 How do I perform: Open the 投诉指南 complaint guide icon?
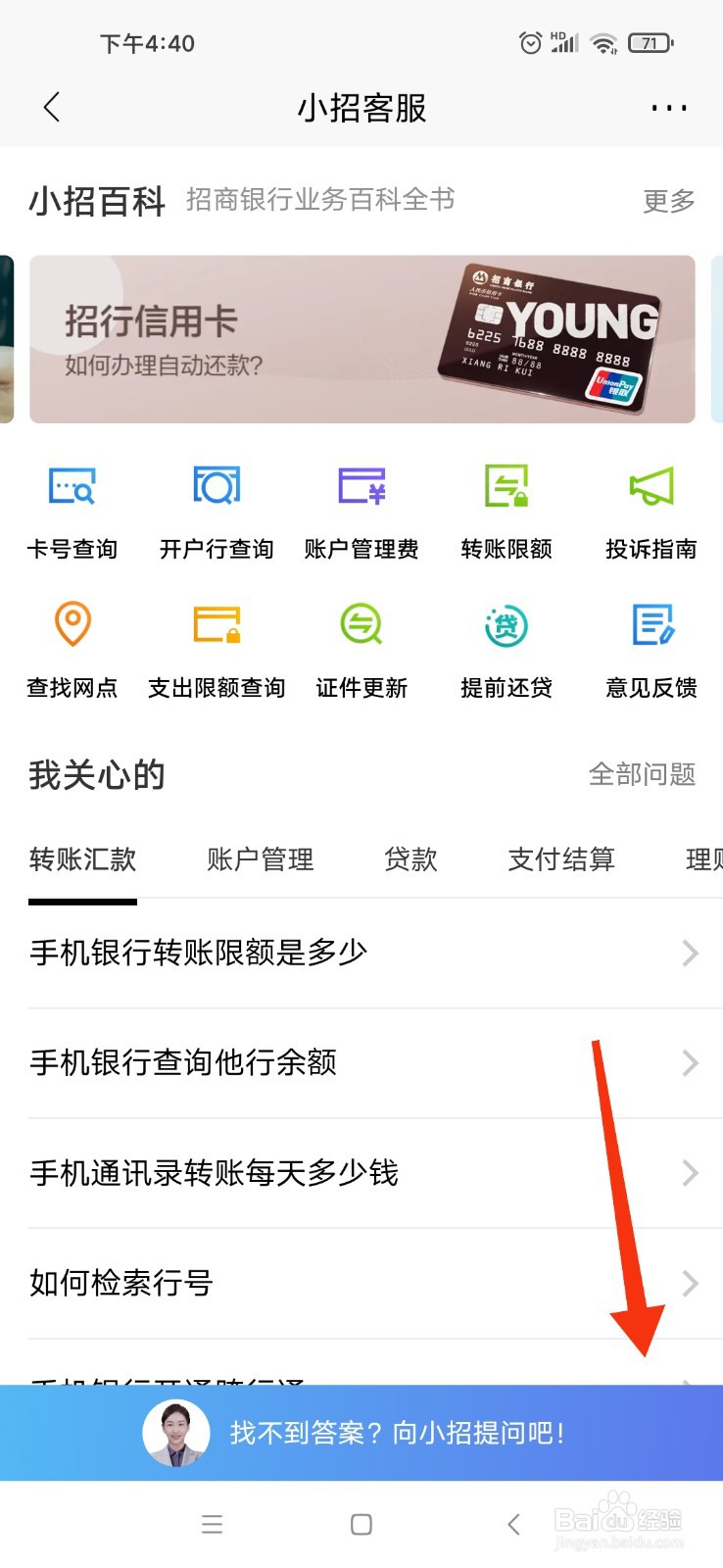click(x=650, y=510)
